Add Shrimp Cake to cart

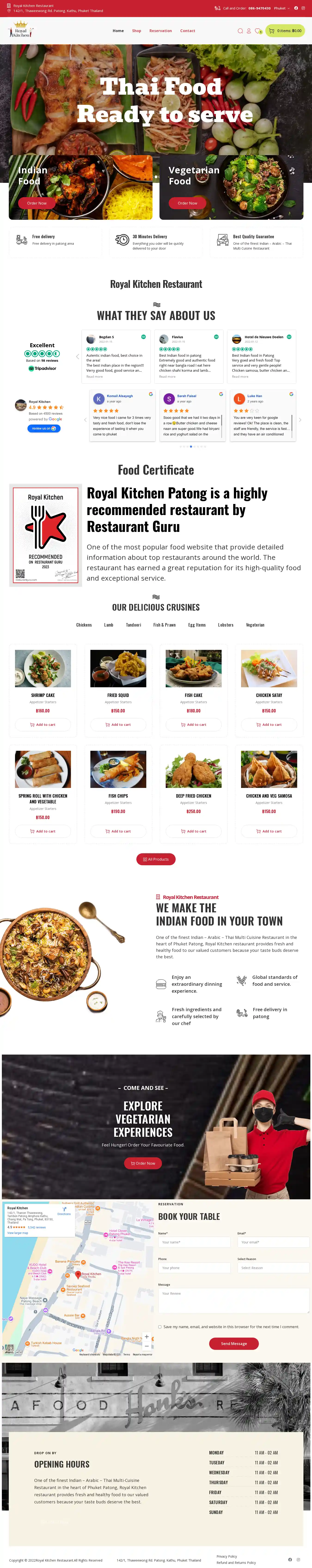(x=43, y=724)
